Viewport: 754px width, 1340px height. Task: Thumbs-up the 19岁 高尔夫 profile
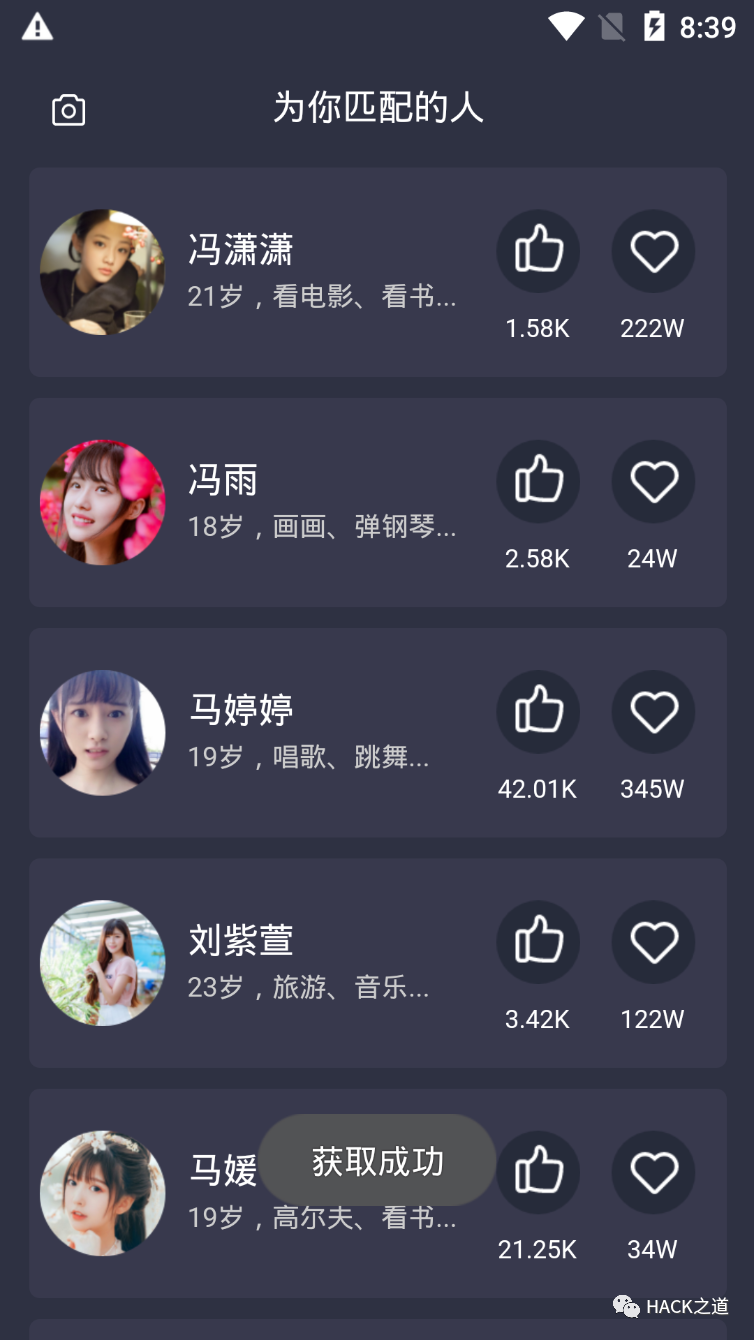[538, 1172]
